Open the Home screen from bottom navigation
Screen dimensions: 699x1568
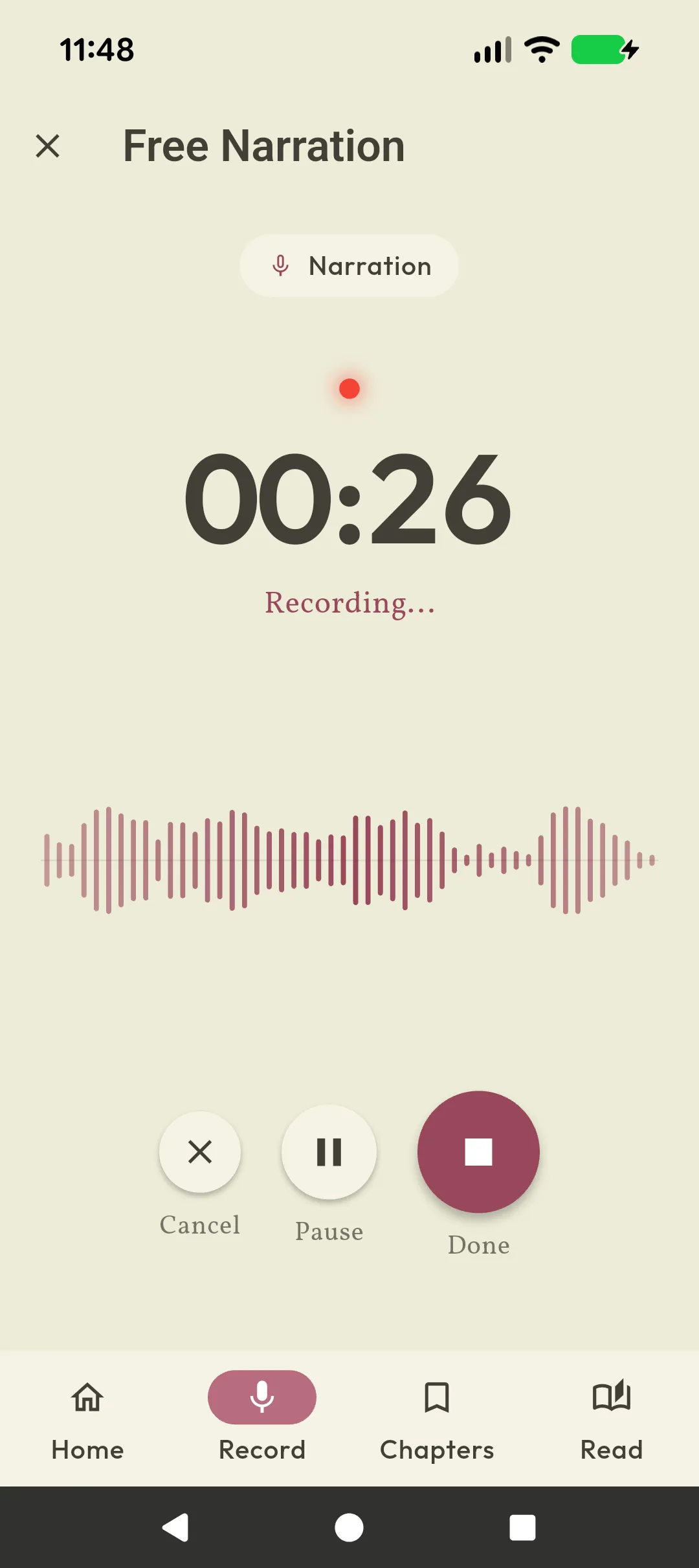87,1417
